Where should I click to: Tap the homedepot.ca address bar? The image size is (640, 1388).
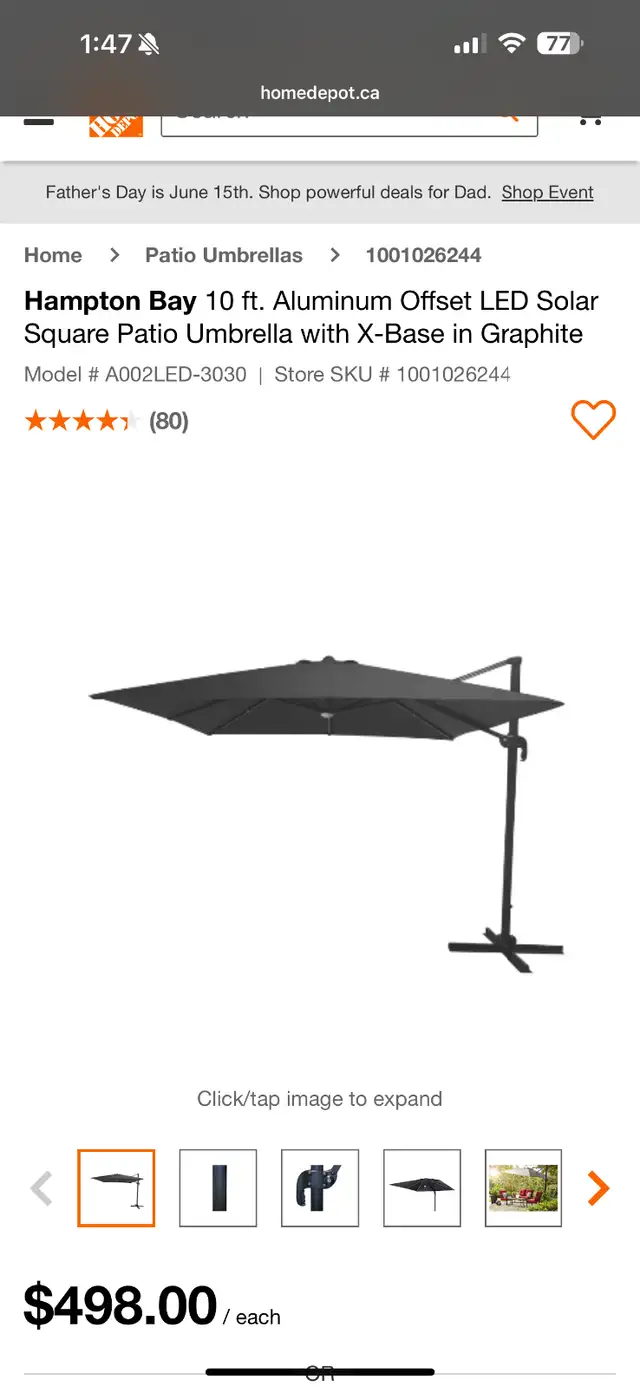pos(320,93)
